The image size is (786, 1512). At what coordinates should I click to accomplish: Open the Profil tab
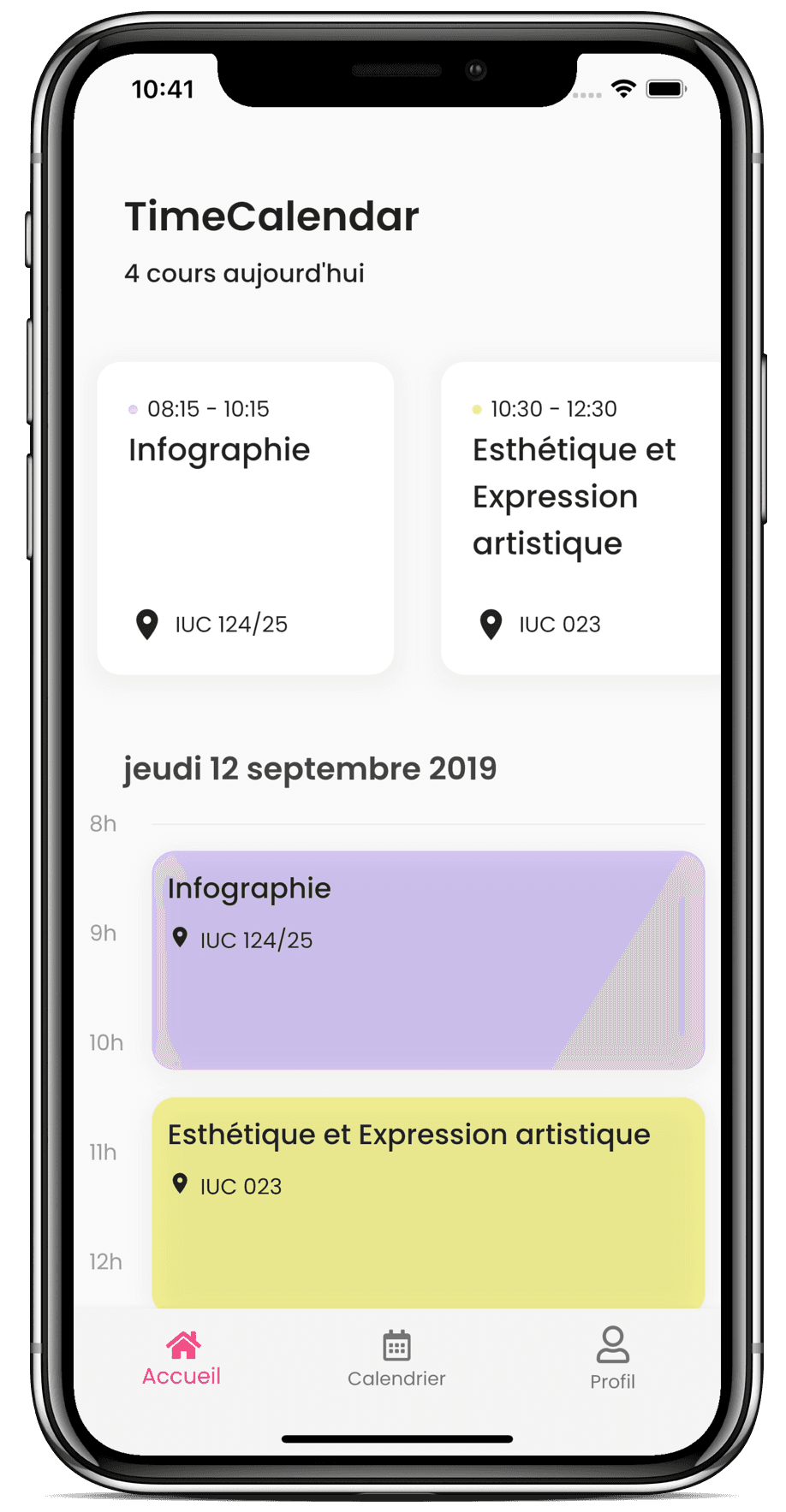point(612,1358)
